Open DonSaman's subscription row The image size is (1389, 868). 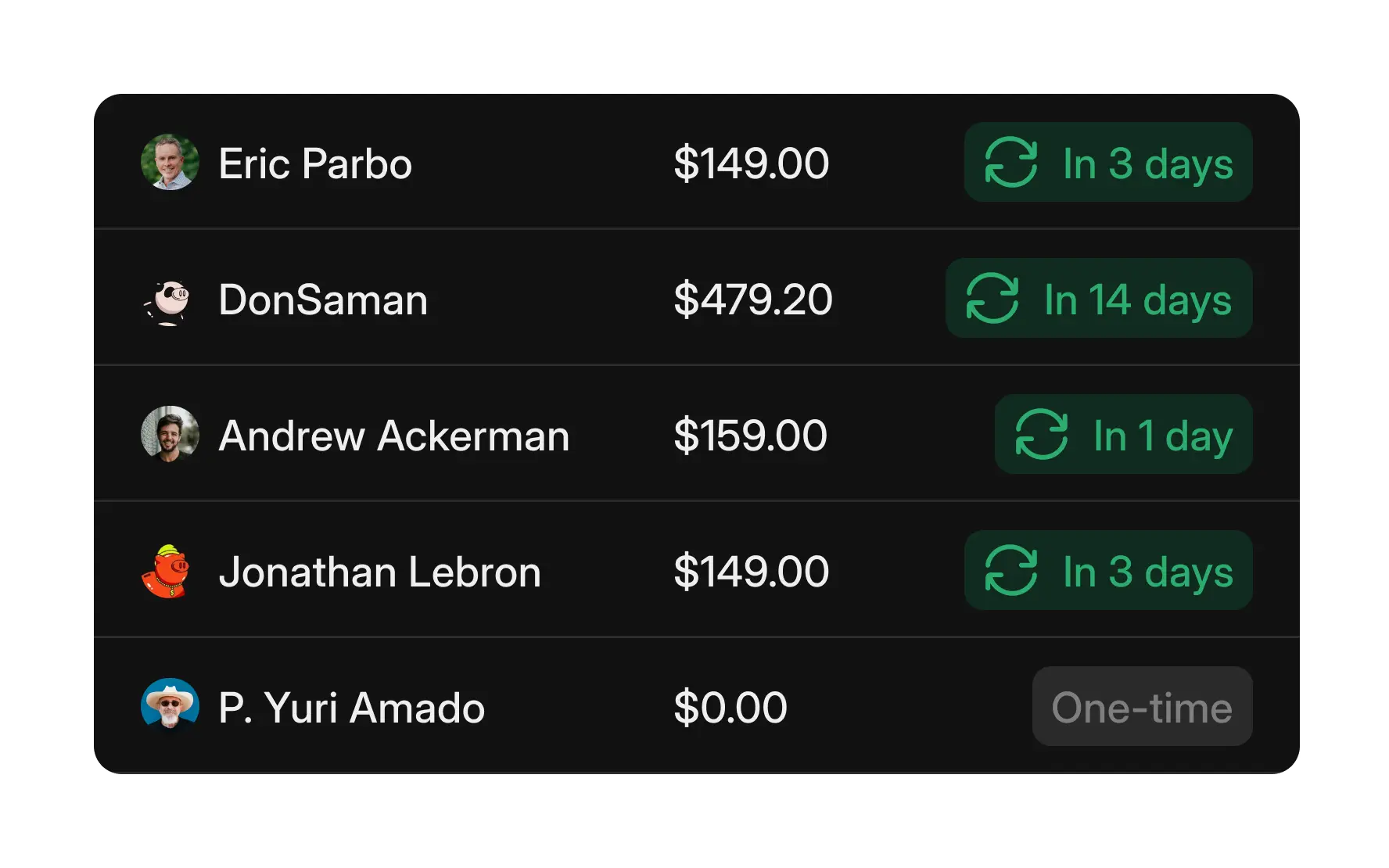[x=322, y=299]
